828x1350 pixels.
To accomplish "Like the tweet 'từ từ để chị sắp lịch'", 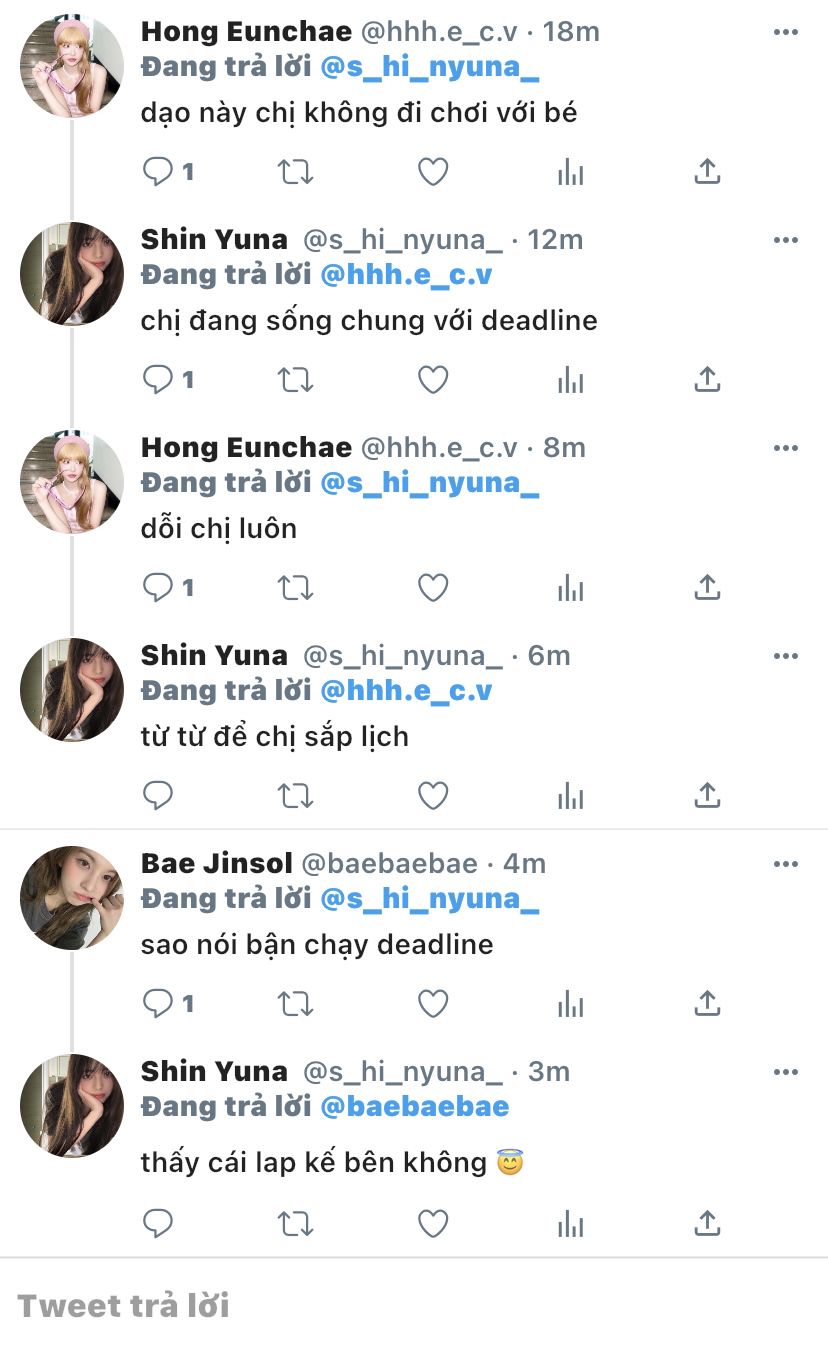I will [x=432, y=796].
